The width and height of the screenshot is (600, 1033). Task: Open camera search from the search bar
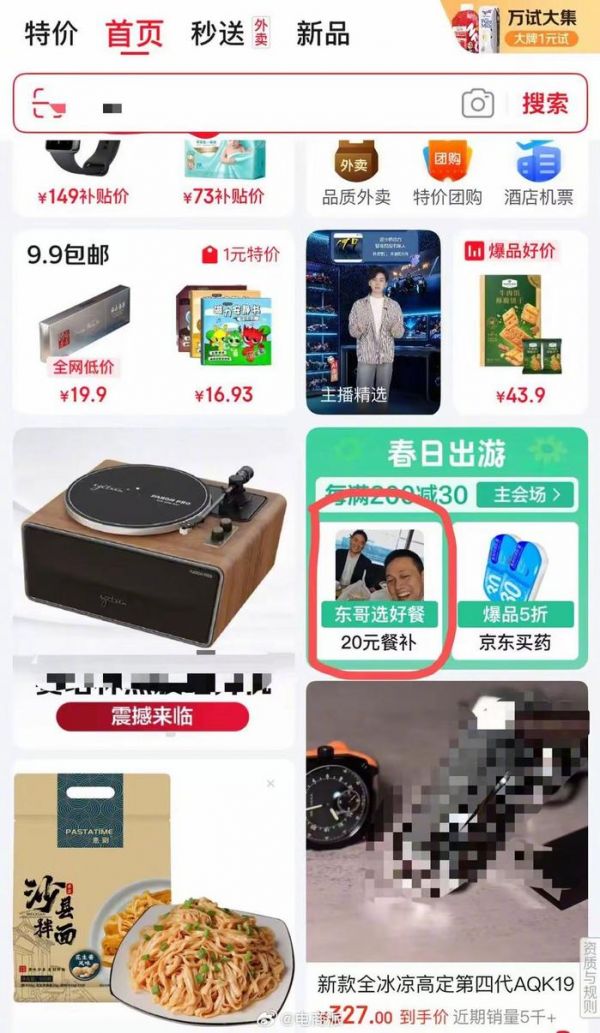click(x=478, y=103)
